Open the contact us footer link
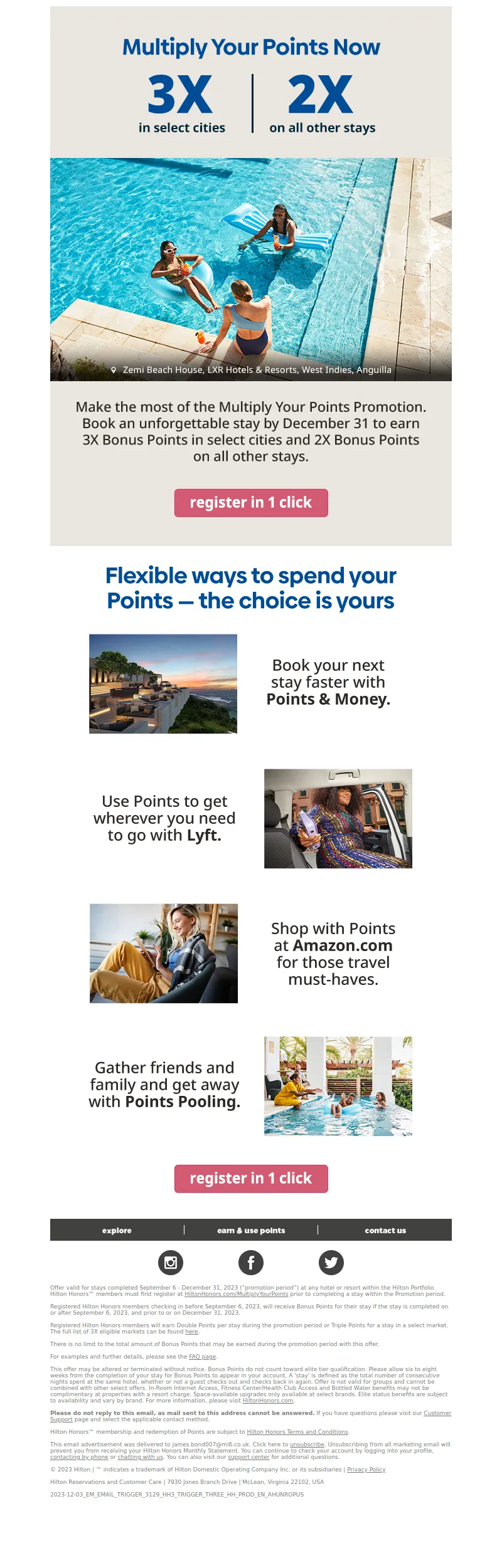The width and height of the screenshot is (502, 1568). (x=385, y=1231)
